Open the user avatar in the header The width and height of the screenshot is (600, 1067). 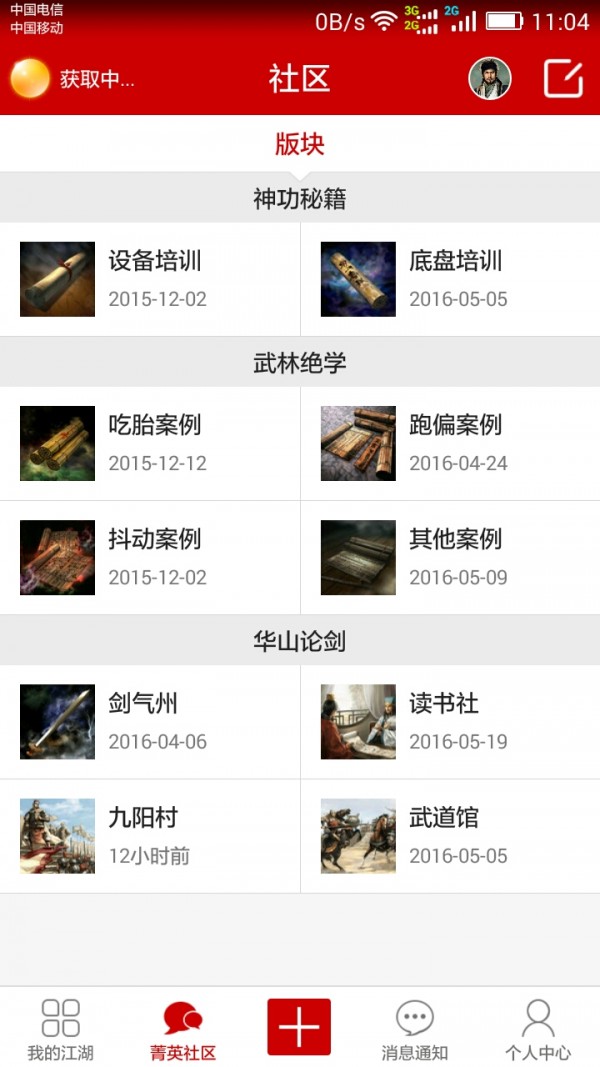pyautogui.click(x=490, y=79)
